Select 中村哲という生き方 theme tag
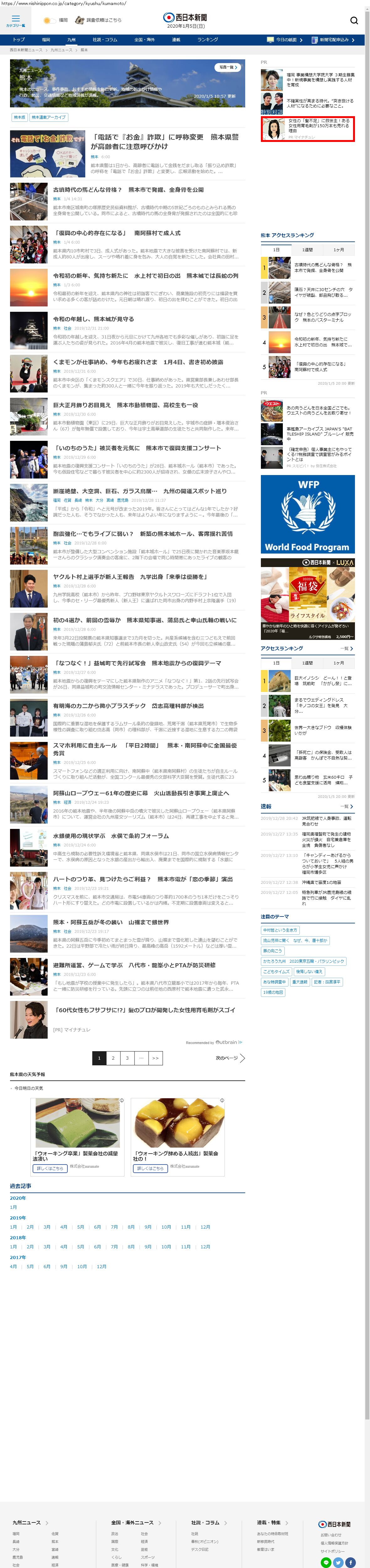370x1568 pixels. [280, 930]
